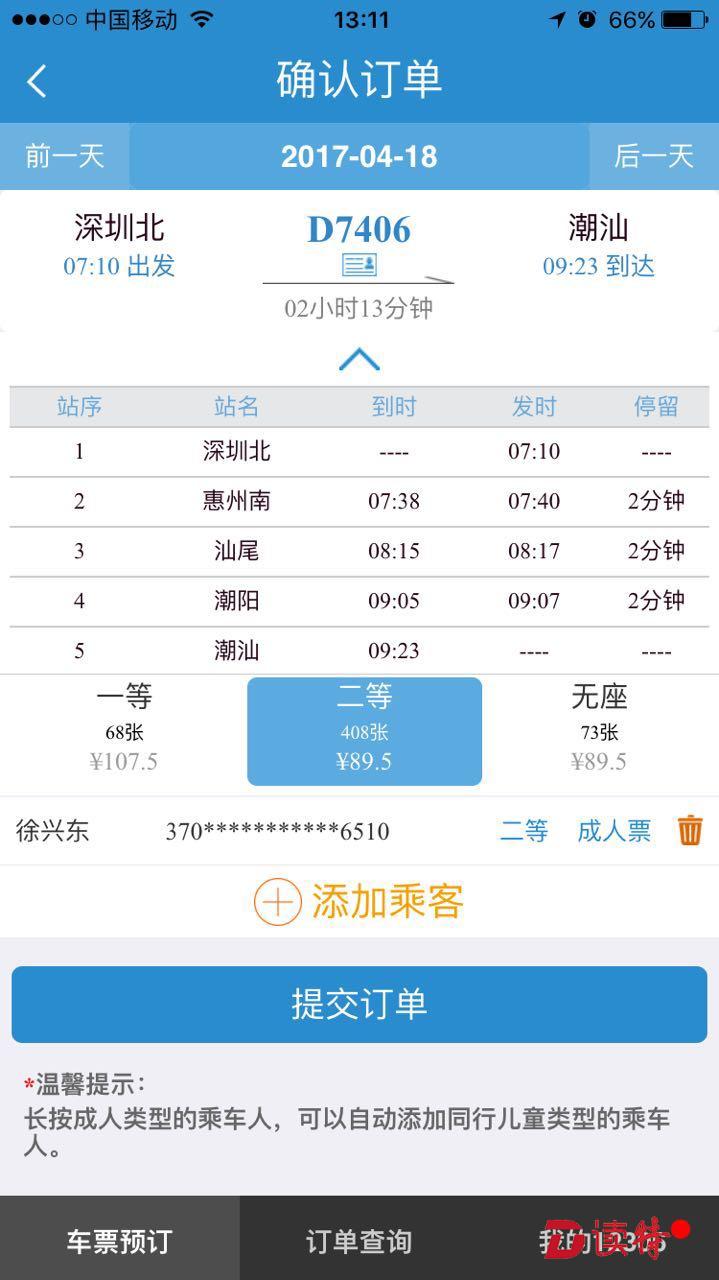The image size is (719, 1280).
Task: Select second class 二等 seat
Action: pyautogui.click(x=364, y=731)
